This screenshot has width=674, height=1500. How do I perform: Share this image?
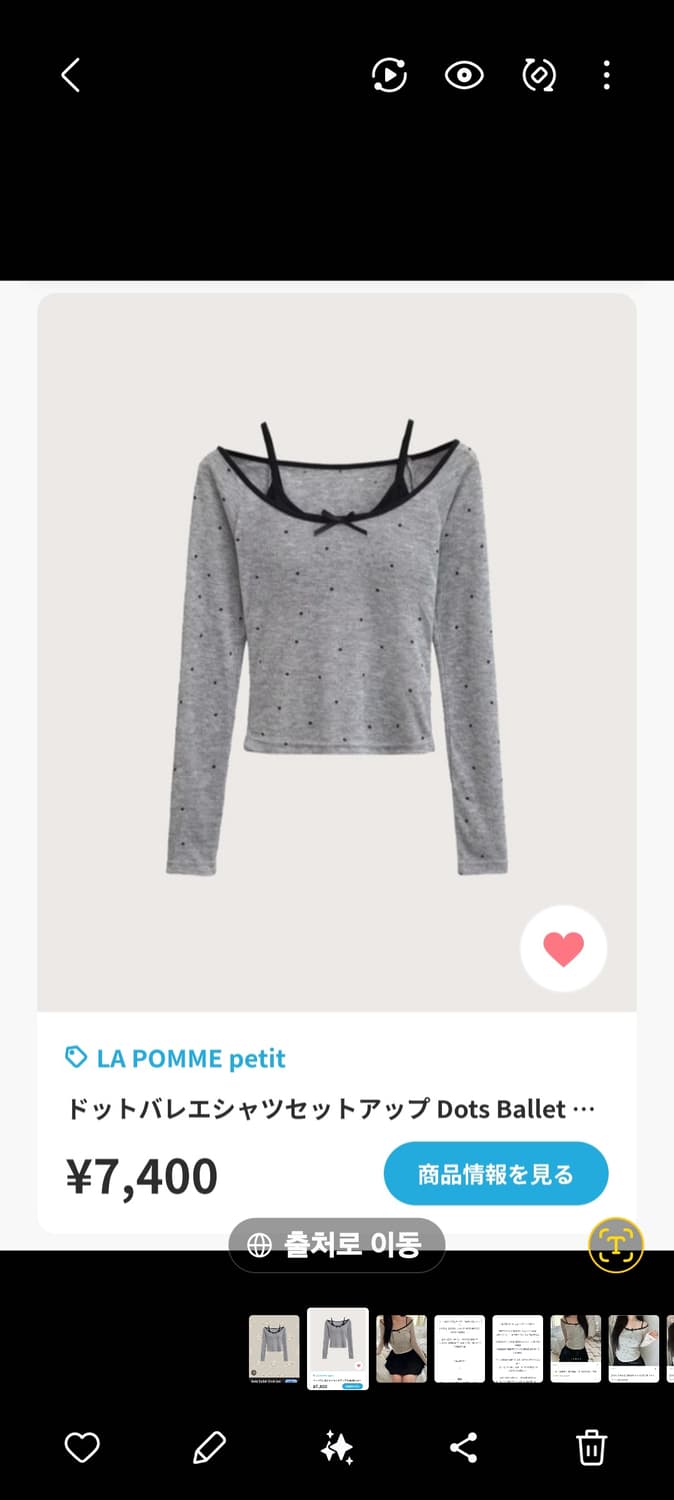click(x=464, y=1447)
